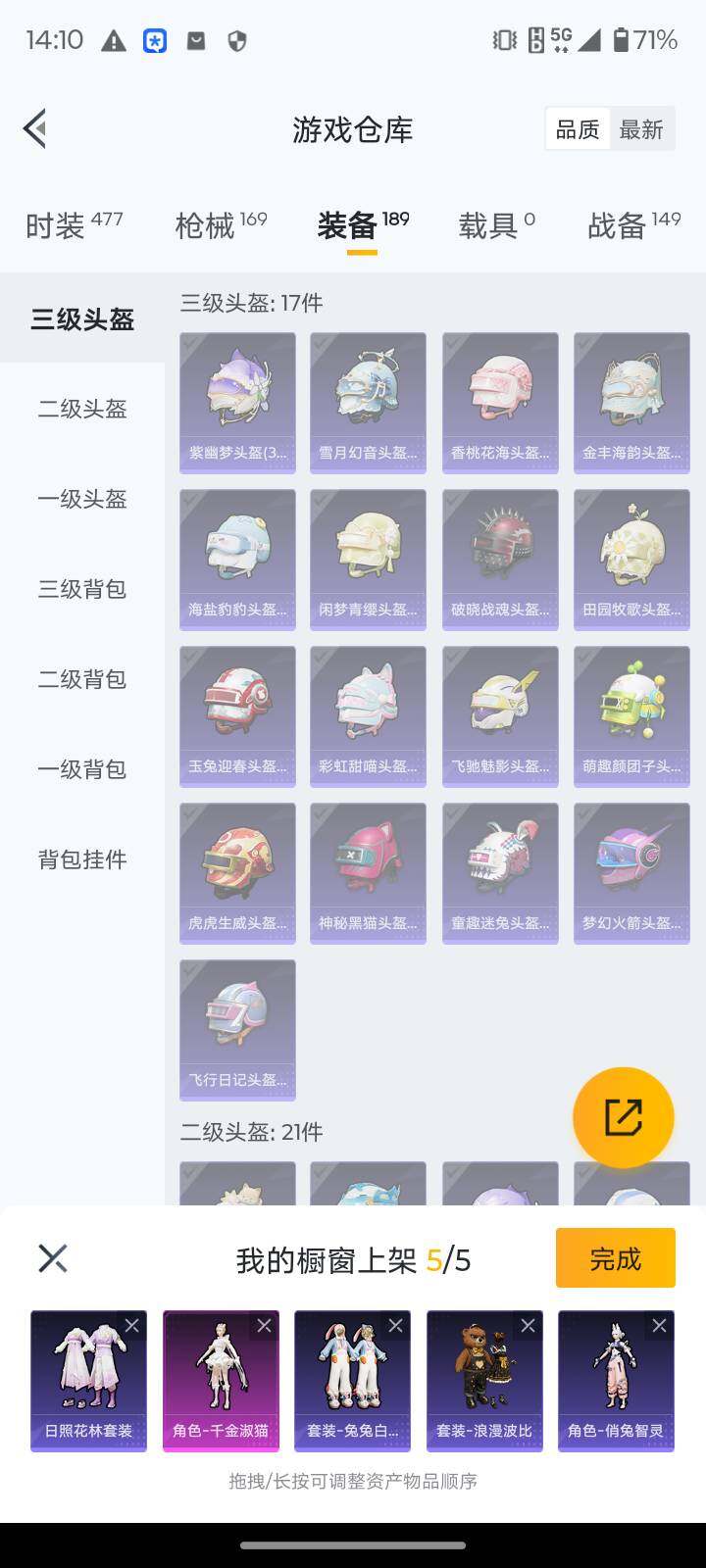The image size is (706, 1568).
Task: Select the 日照花林套装 showcase item
Action: [x=88, y=1382]
